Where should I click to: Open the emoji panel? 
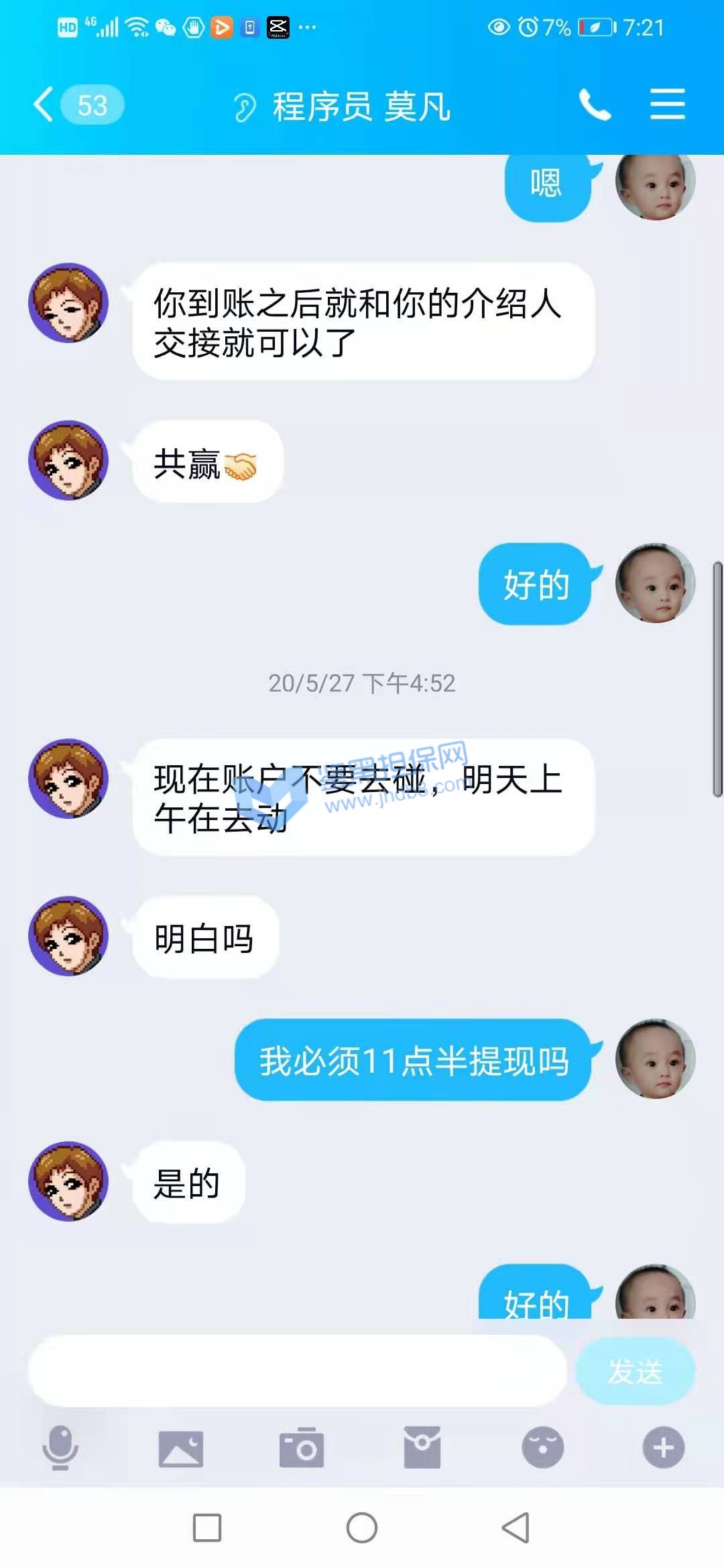click(x=542, y=1447)
